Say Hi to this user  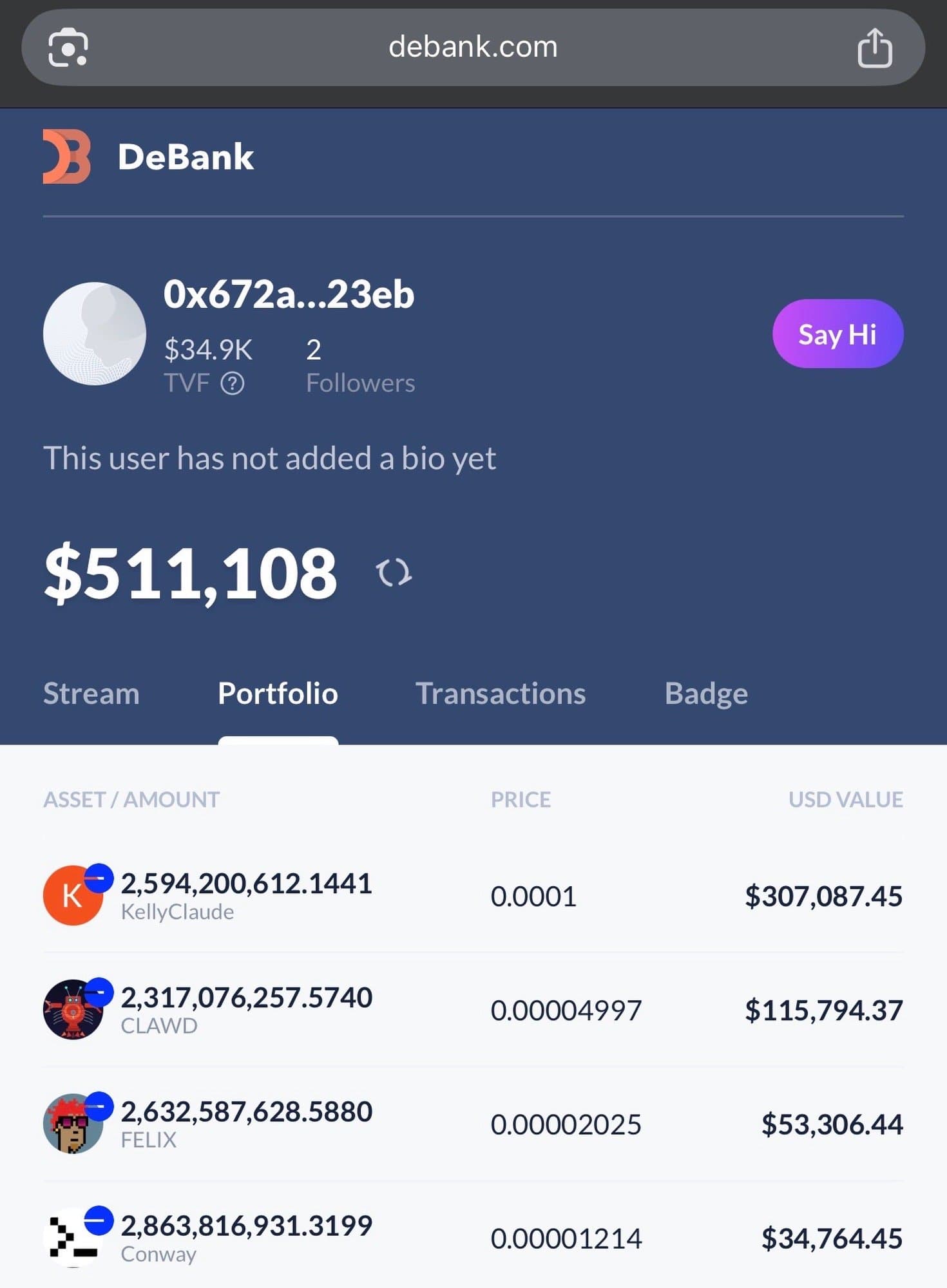coord(837,334)
